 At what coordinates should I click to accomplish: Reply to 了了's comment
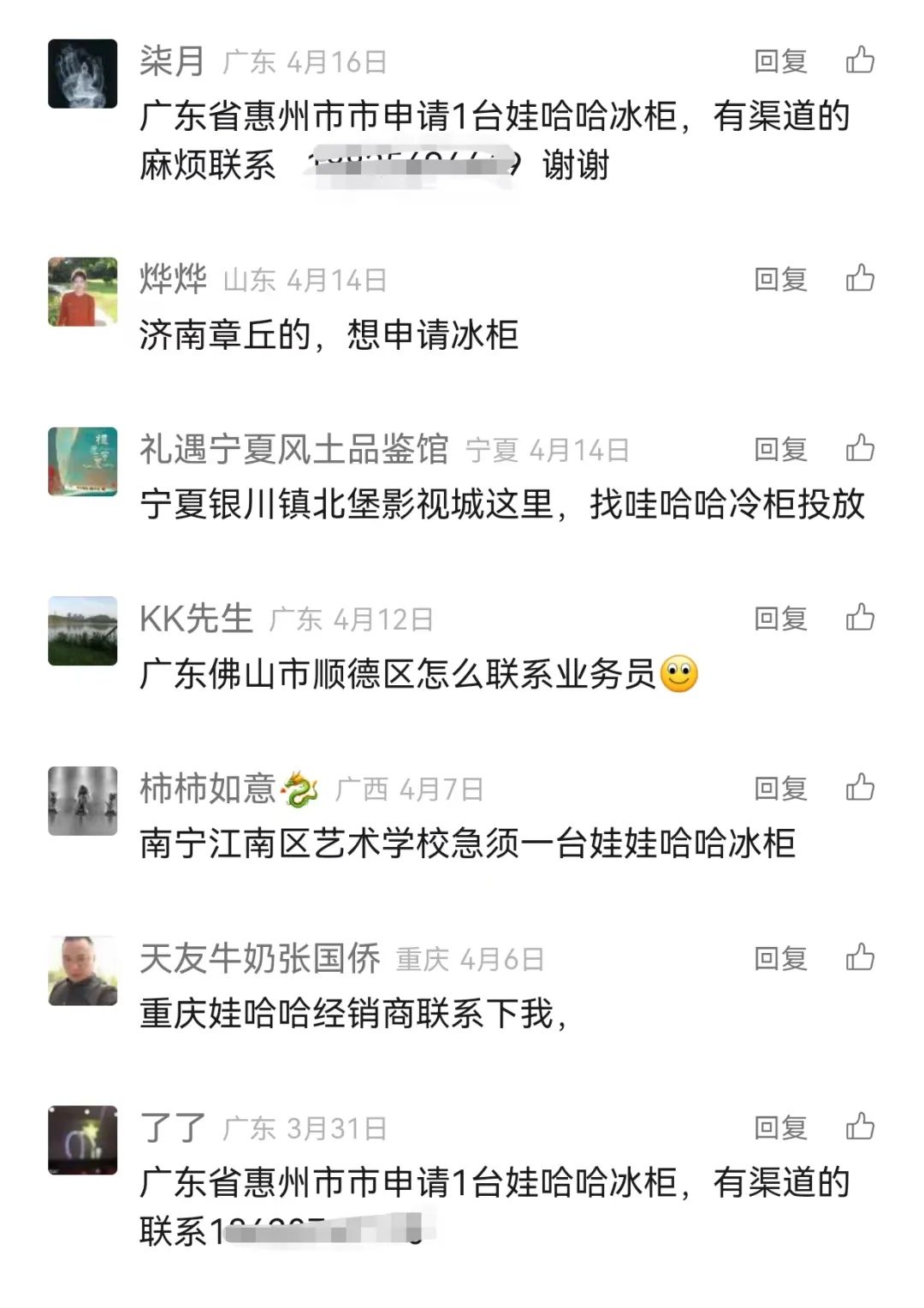780,1128
